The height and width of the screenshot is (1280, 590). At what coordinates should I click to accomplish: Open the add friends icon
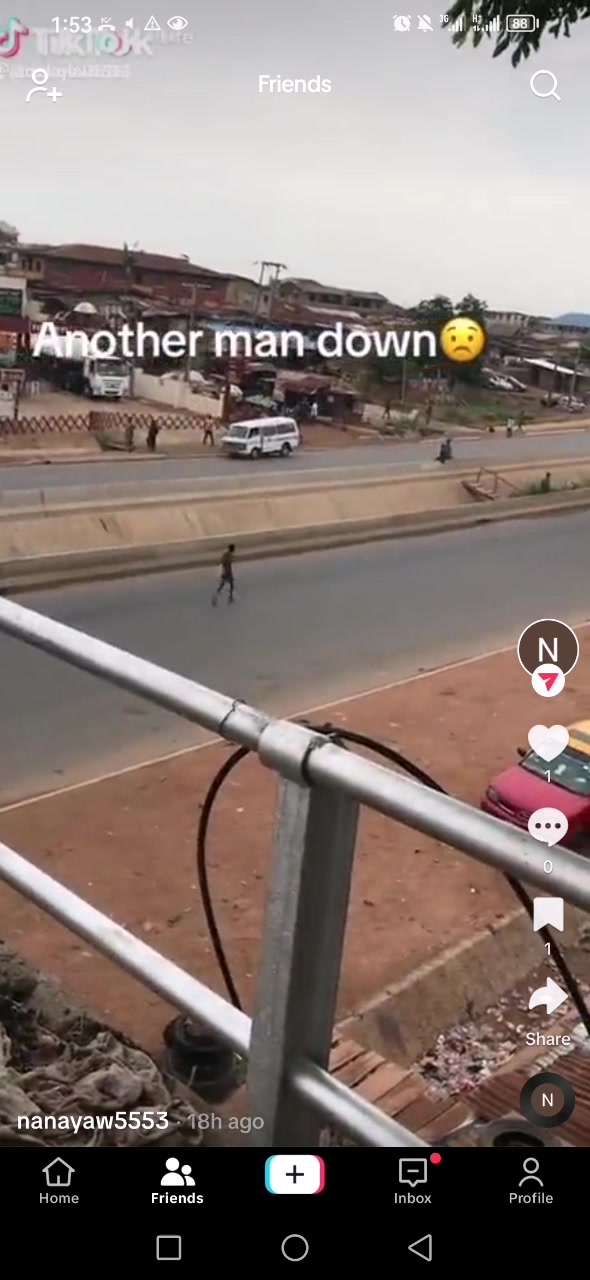pos(43,85)
